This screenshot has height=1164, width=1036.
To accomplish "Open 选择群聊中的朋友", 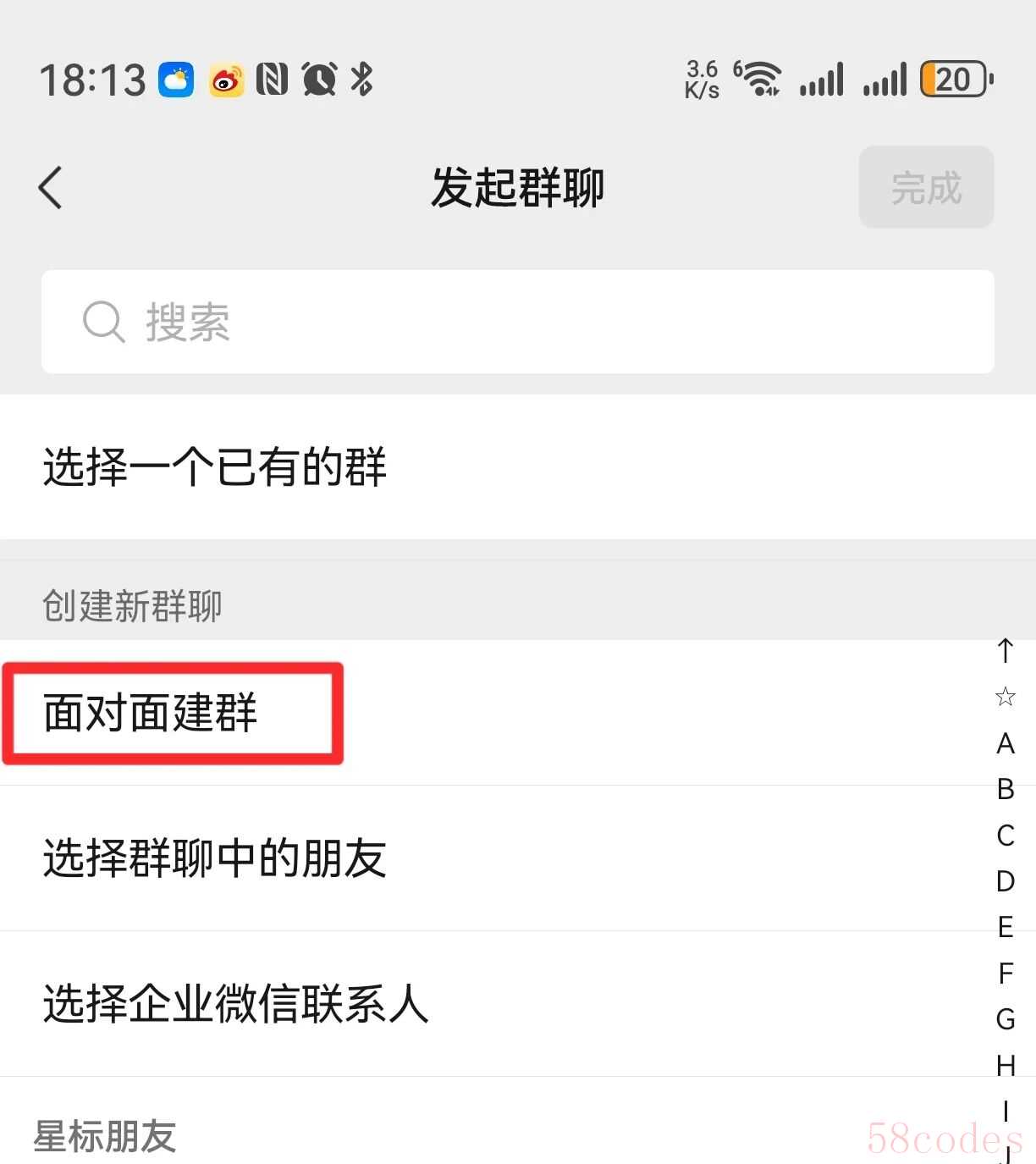I will 215,858.
